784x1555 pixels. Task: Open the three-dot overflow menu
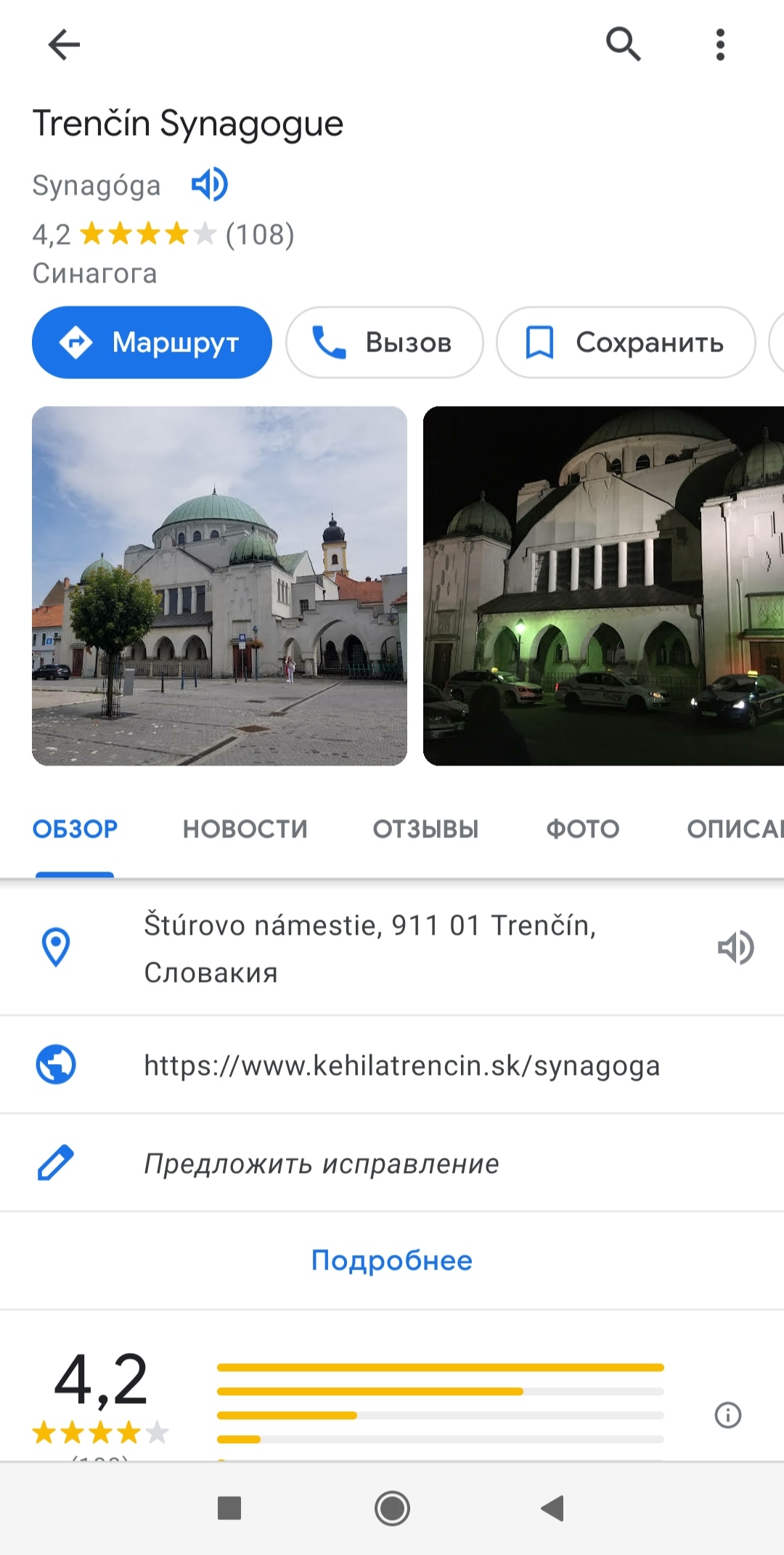click(x=719, y=45)
